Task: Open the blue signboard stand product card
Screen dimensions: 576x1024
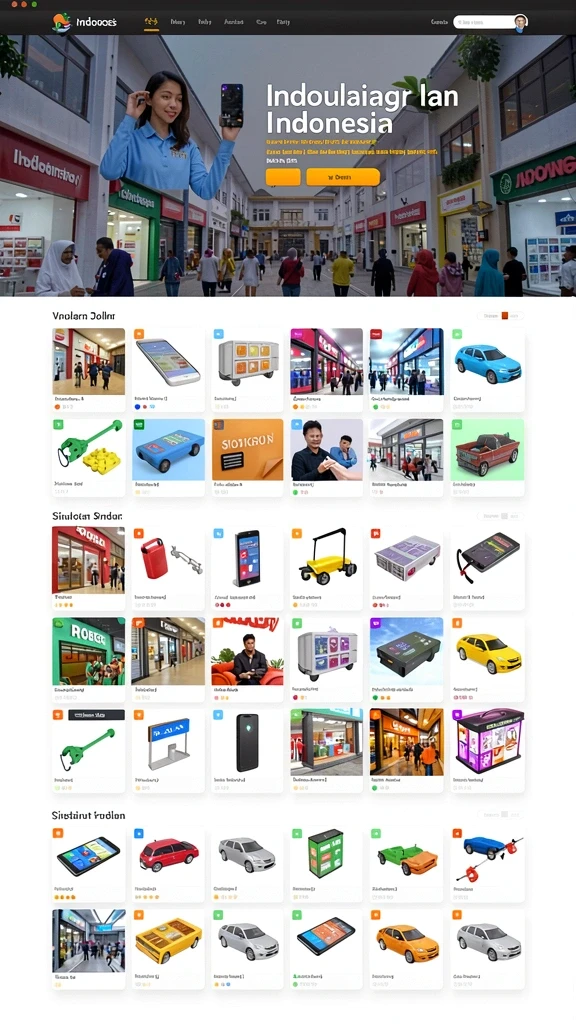Action: coord(168,750)
